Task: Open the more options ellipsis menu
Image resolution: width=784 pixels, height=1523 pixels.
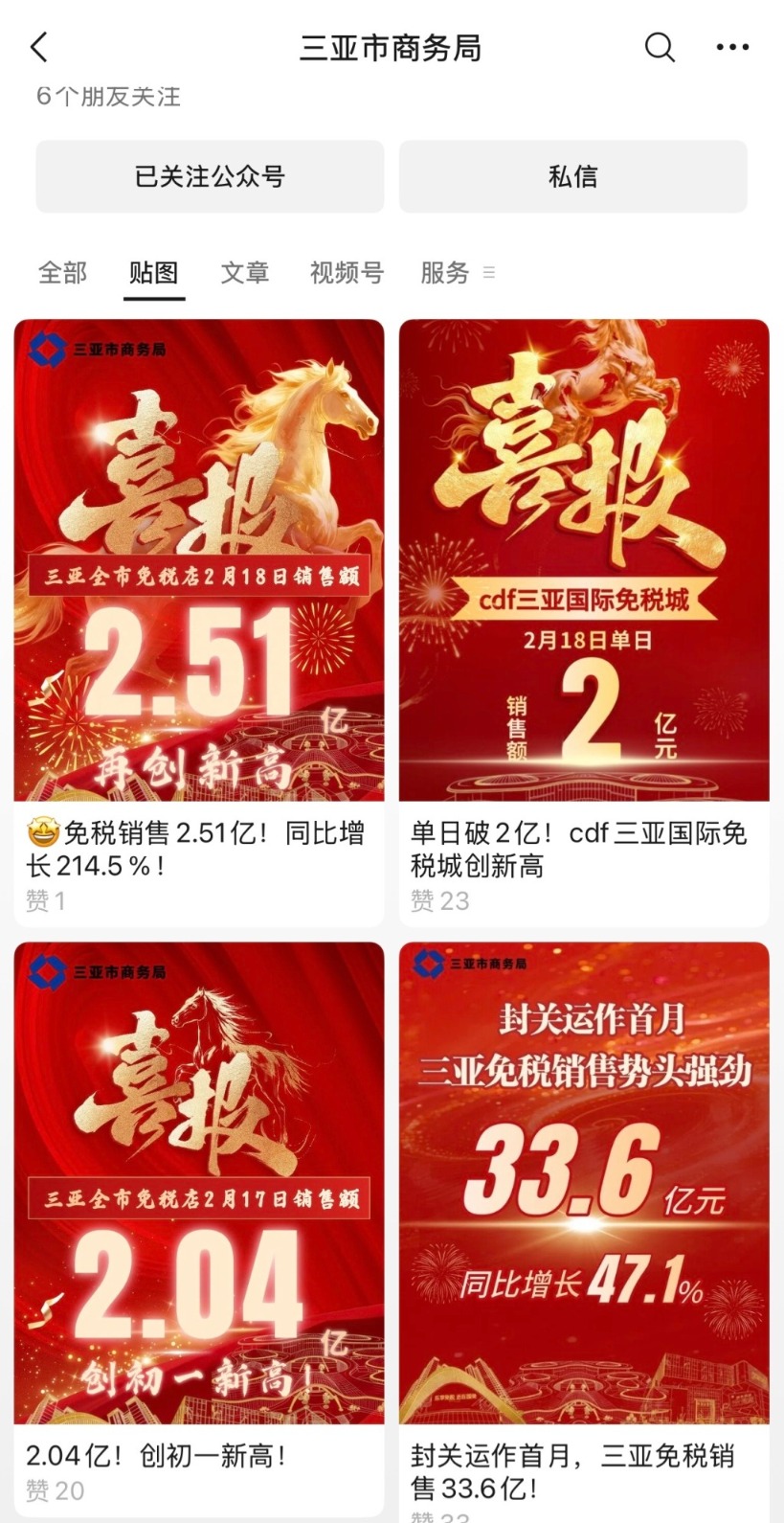Action: (x=731, y=46)
